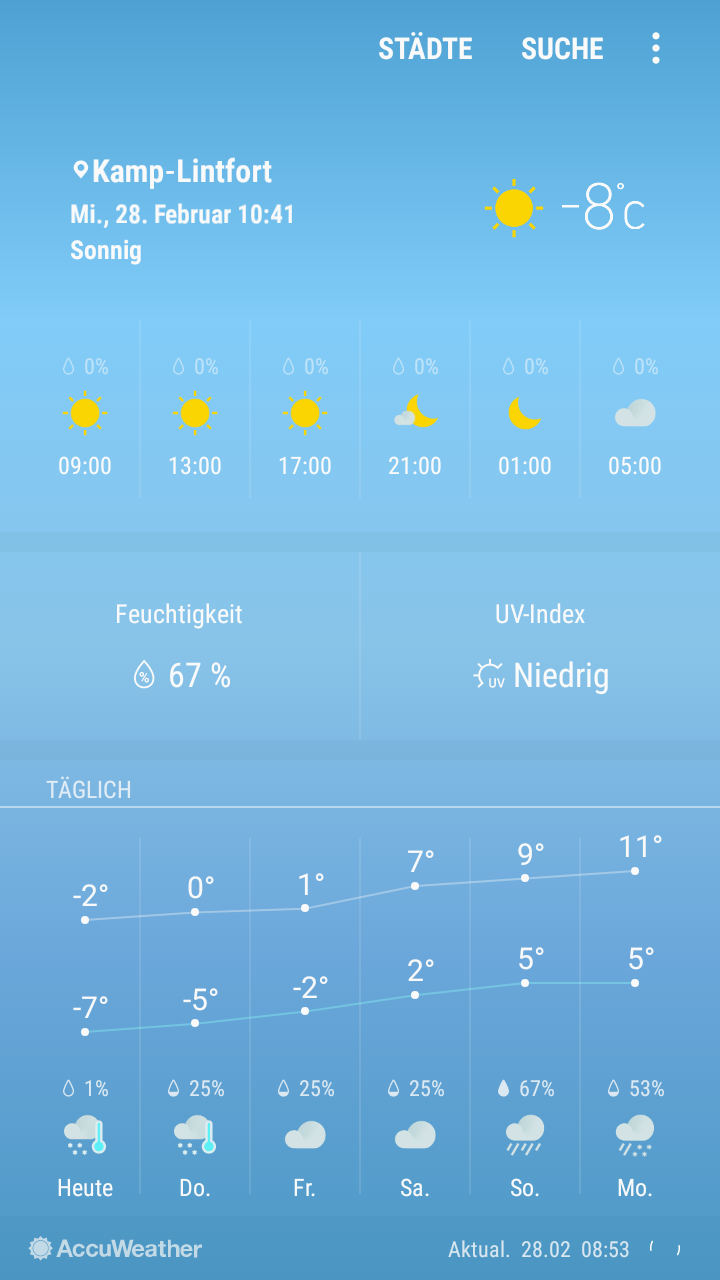The image size is (720, 1280).
Task: Tap the city name Kamp-Lintfort
Action: [182, 171]
